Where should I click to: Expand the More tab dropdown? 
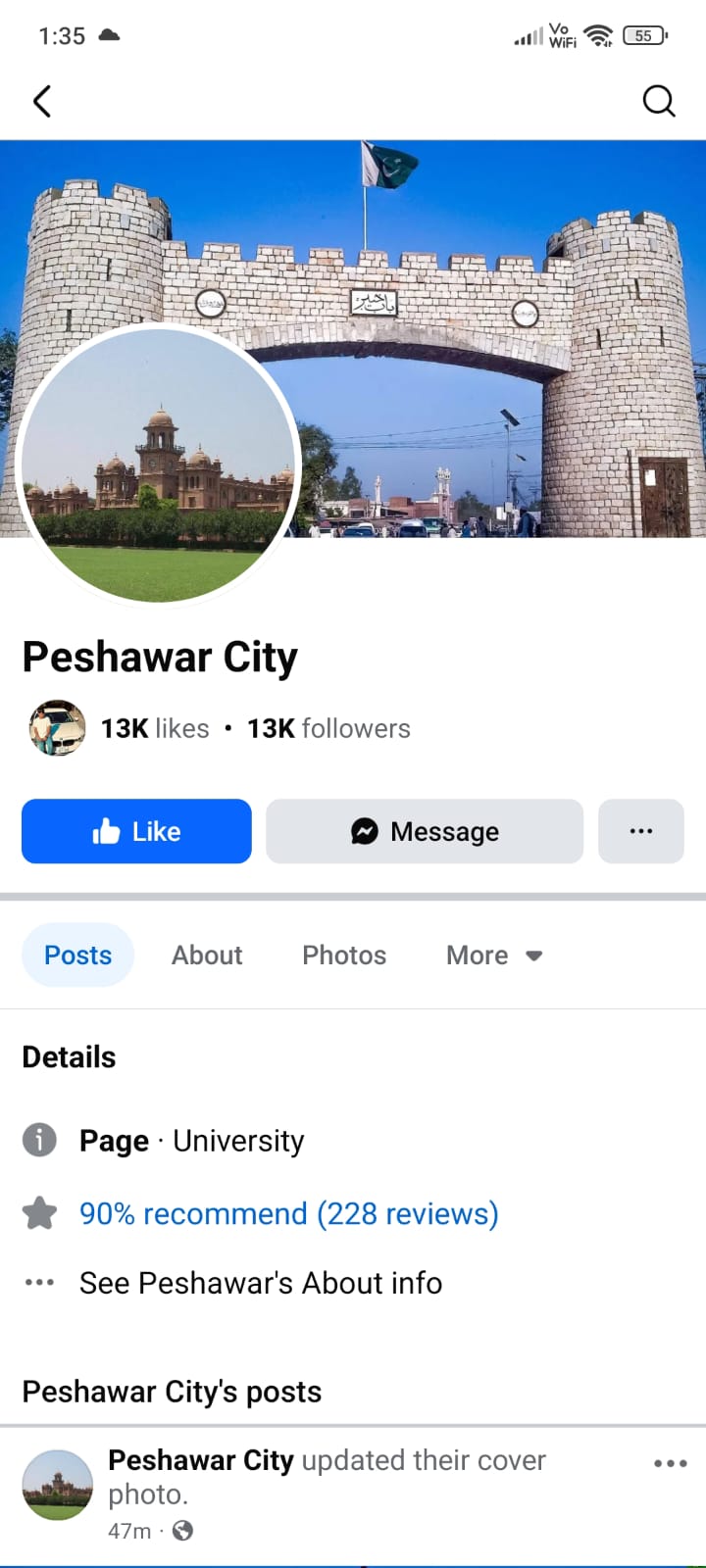(x=494, y=955)
